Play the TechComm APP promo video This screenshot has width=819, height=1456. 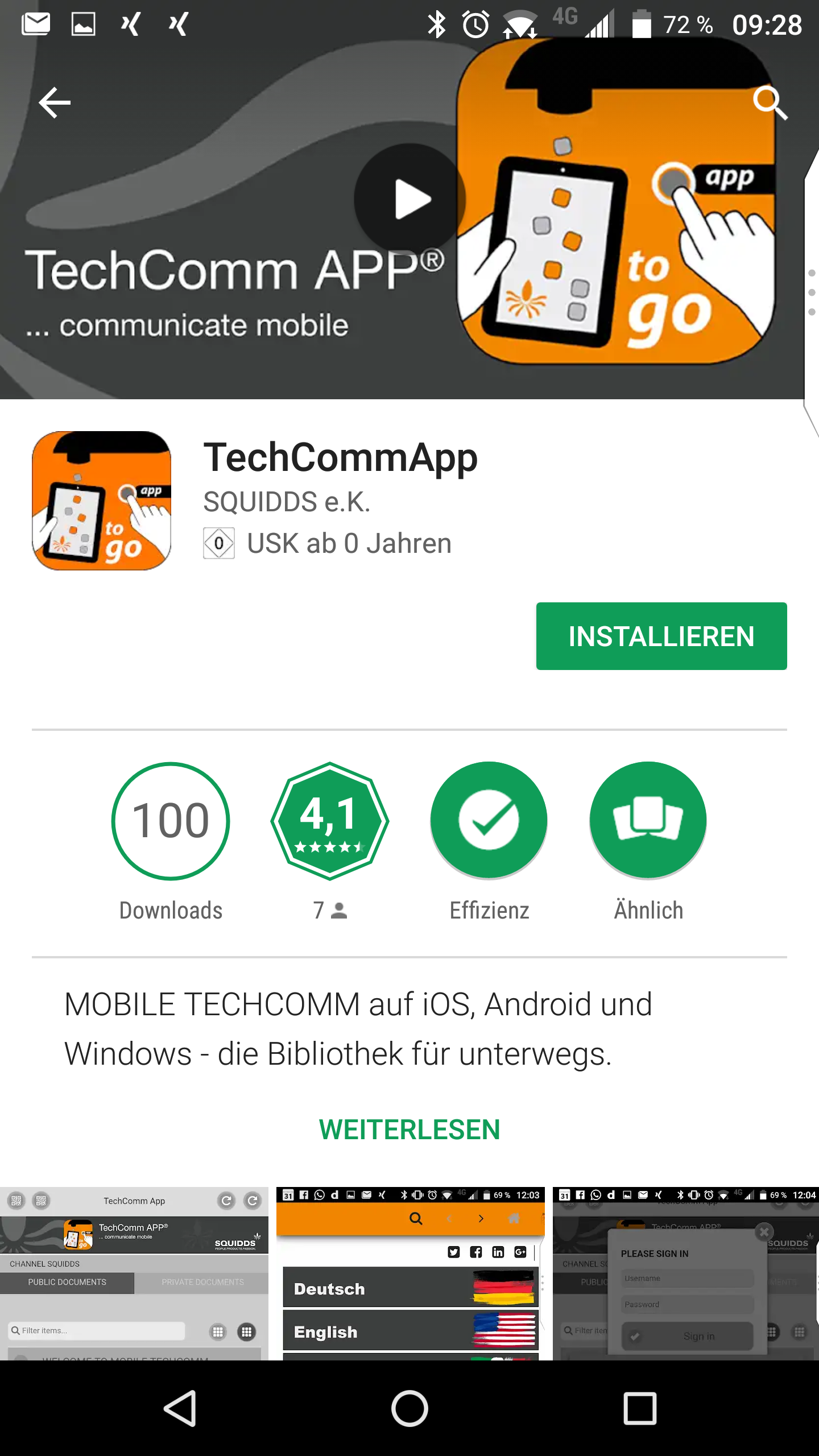click(x=410, y=199)
